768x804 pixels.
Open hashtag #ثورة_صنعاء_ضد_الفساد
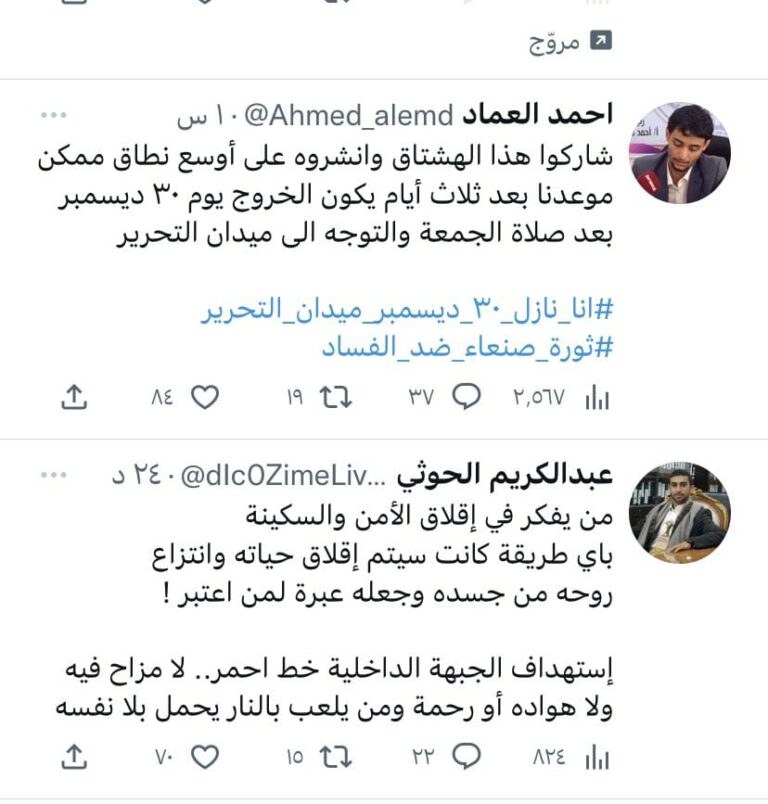click(467, 348)
